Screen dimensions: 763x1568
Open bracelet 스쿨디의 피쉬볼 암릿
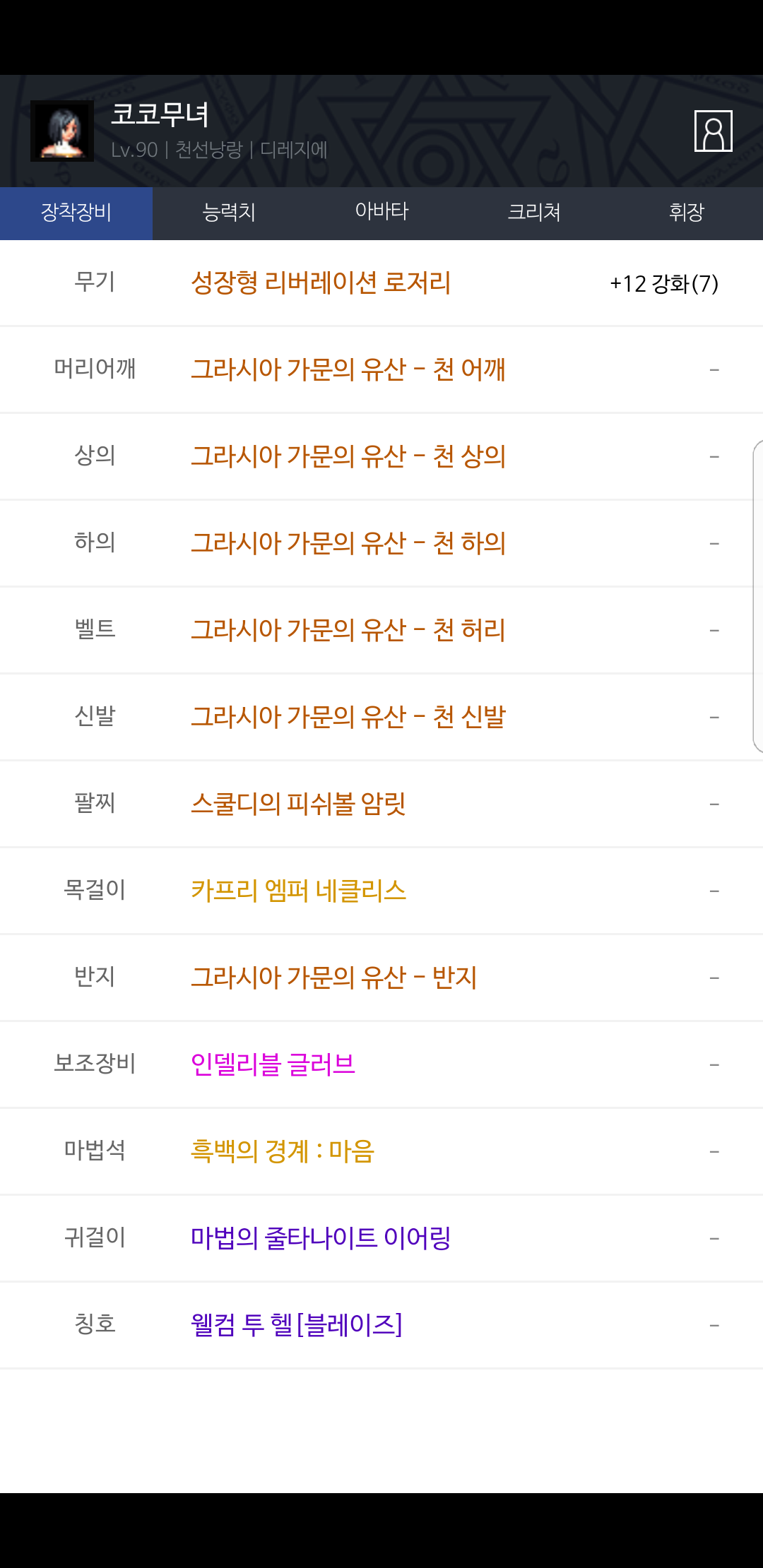coord(298,804)
